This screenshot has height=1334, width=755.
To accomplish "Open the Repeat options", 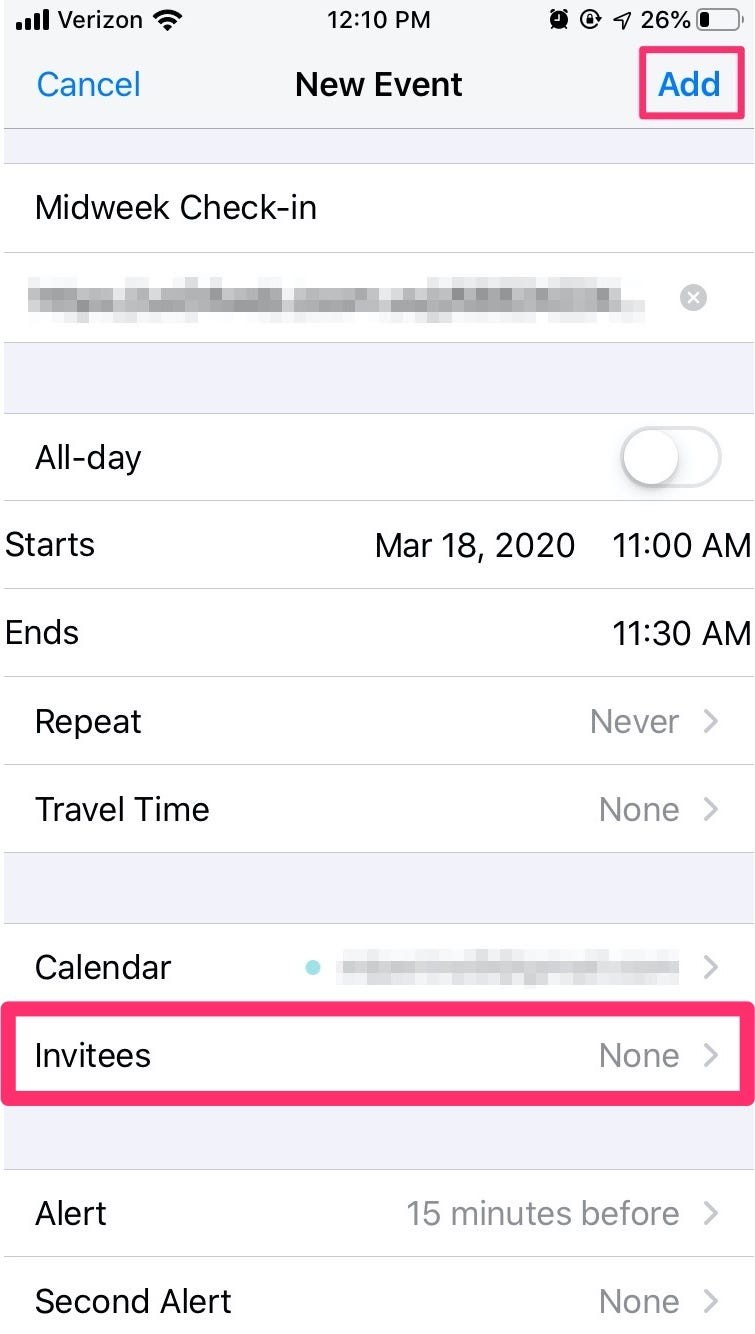I will (377, 721).
